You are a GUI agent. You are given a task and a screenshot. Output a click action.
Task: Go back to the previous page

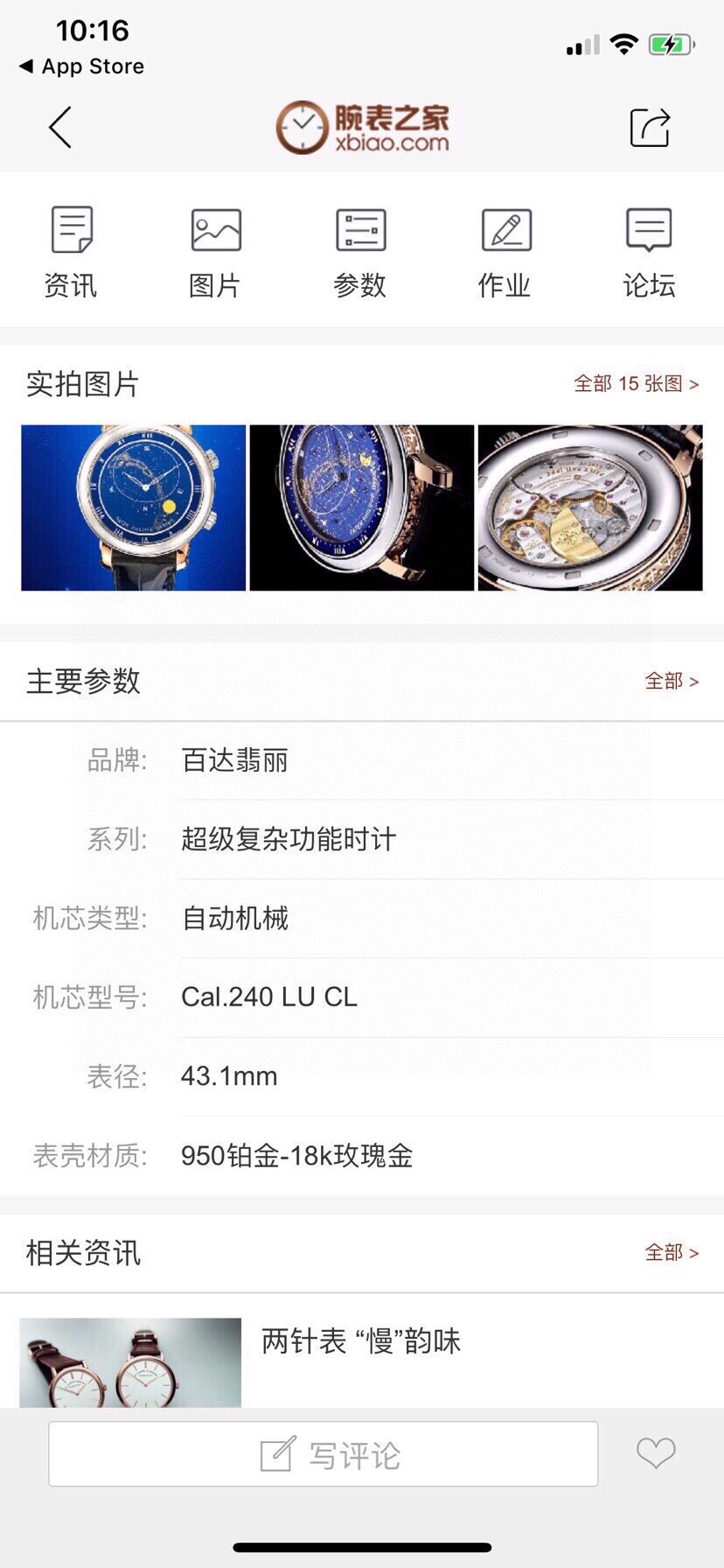point(59,128)
